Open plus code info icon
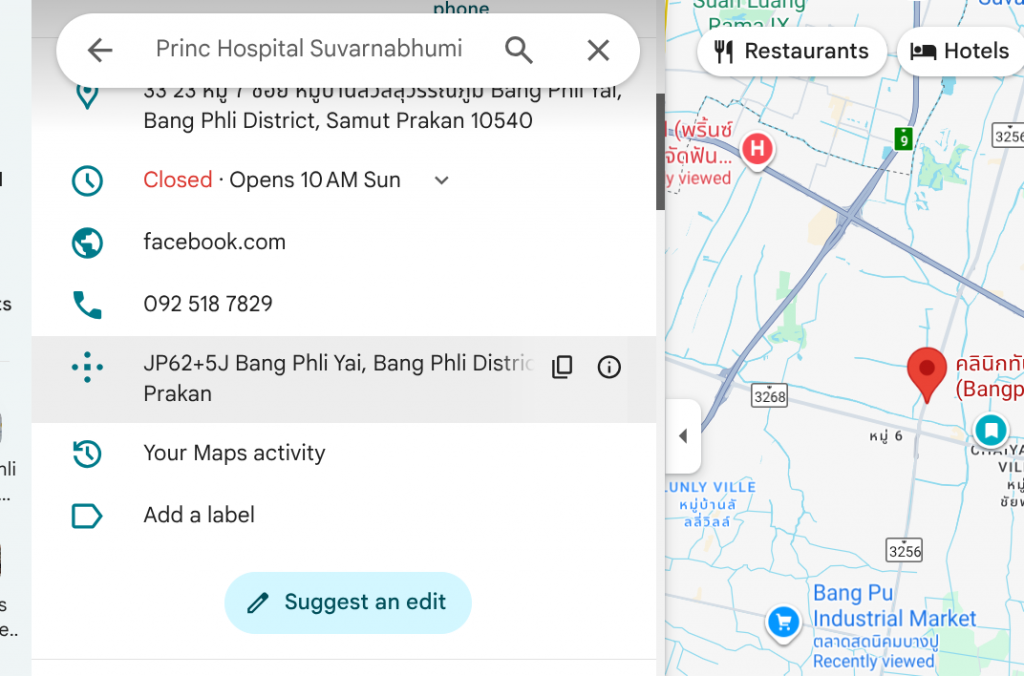Viewport: 1024px width, 676px height. click(609, 367)
